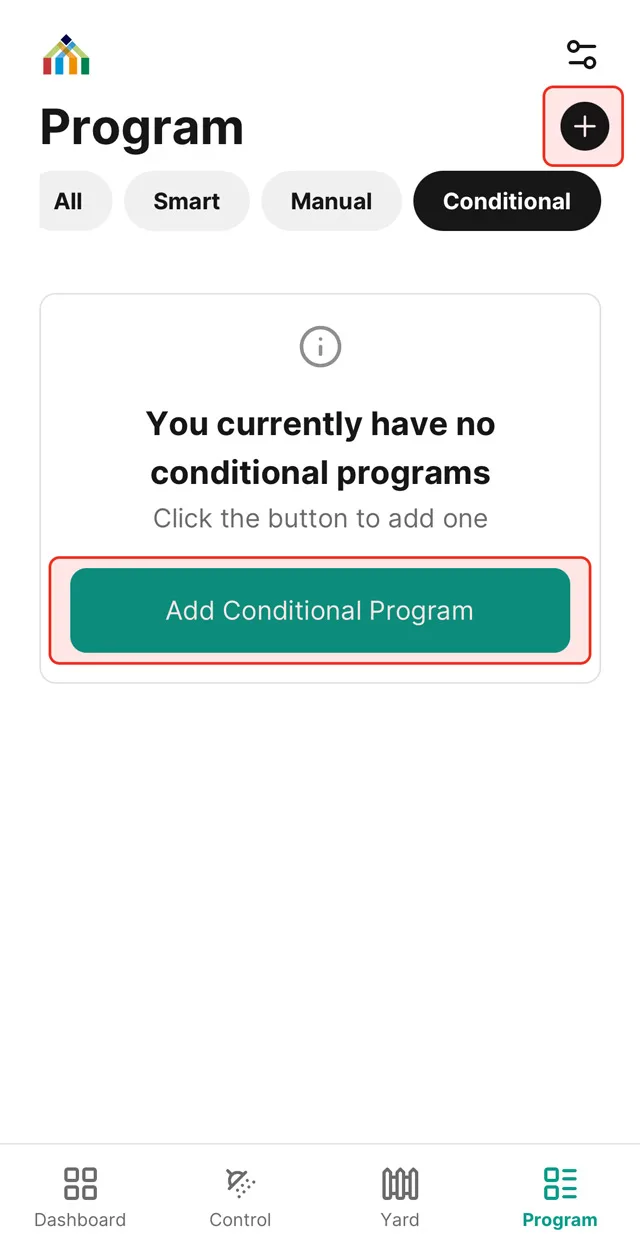
Task: Tap the plus icon to add program
Action: click(x=584, y=127)
